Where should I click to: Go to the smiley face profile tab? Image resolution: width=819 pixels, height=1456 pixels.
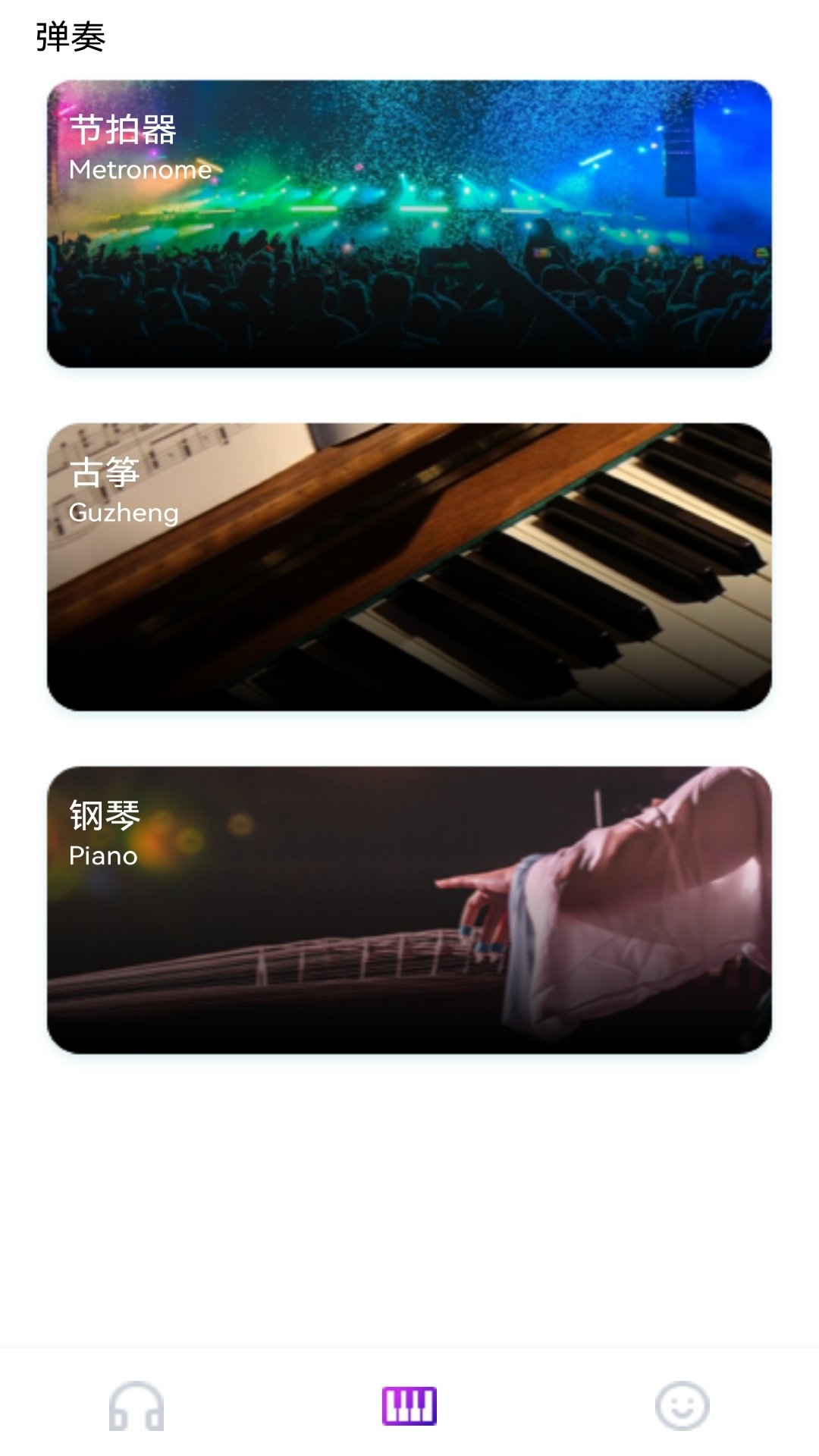(x=682, y=1406)
